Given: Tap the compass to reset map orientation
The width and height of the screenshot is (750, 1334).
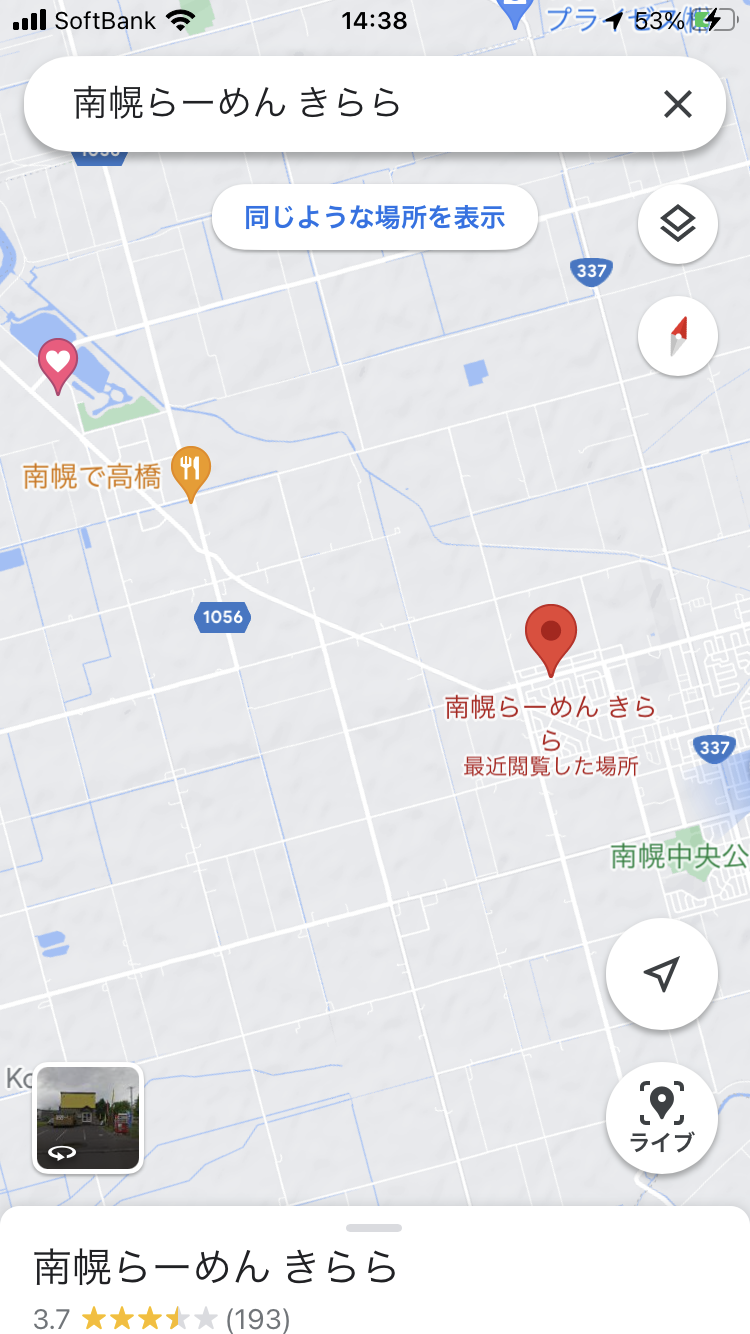Looking at the screenshot, I should click(678, 336).
